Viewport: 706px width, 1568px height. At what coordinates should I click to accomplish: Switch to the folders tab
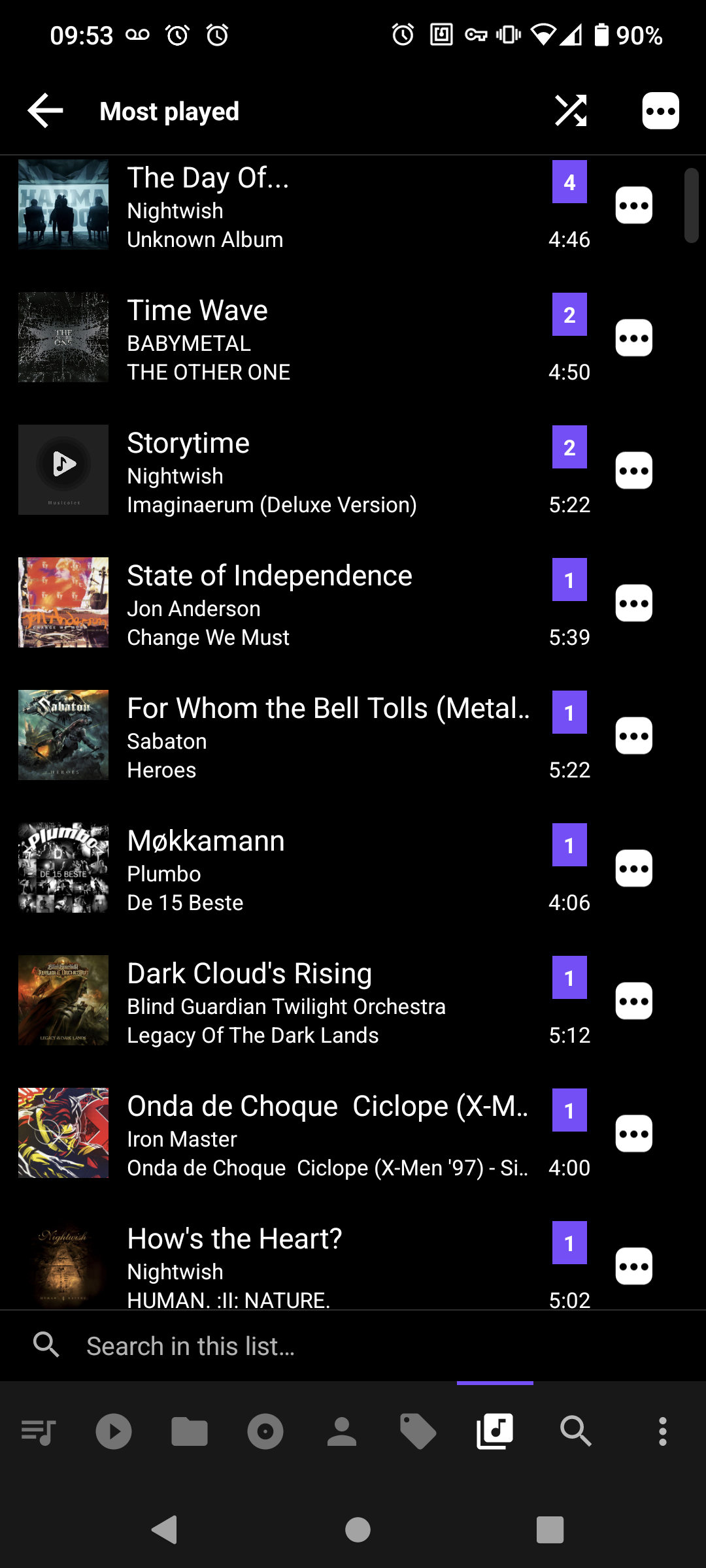click(190, 1432)
